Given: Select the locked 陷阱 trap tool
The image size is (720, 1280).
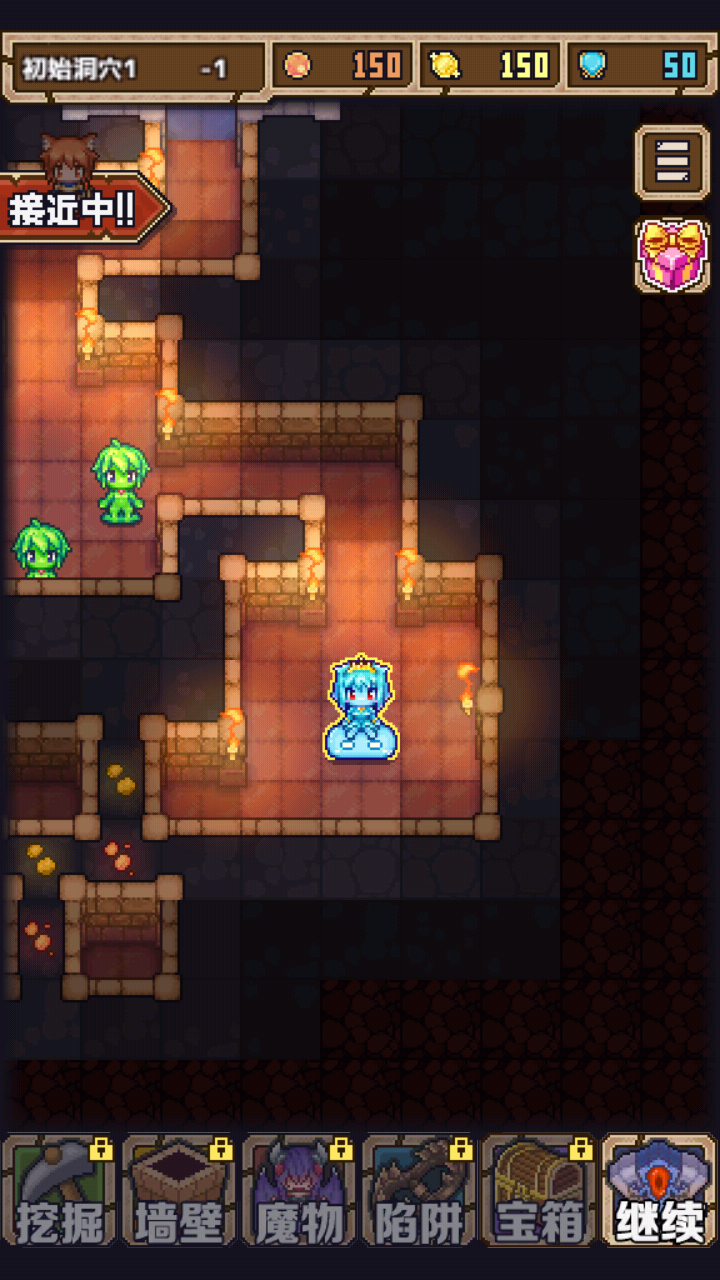Looking at the screenshot, I should (x=418, y=1190).
